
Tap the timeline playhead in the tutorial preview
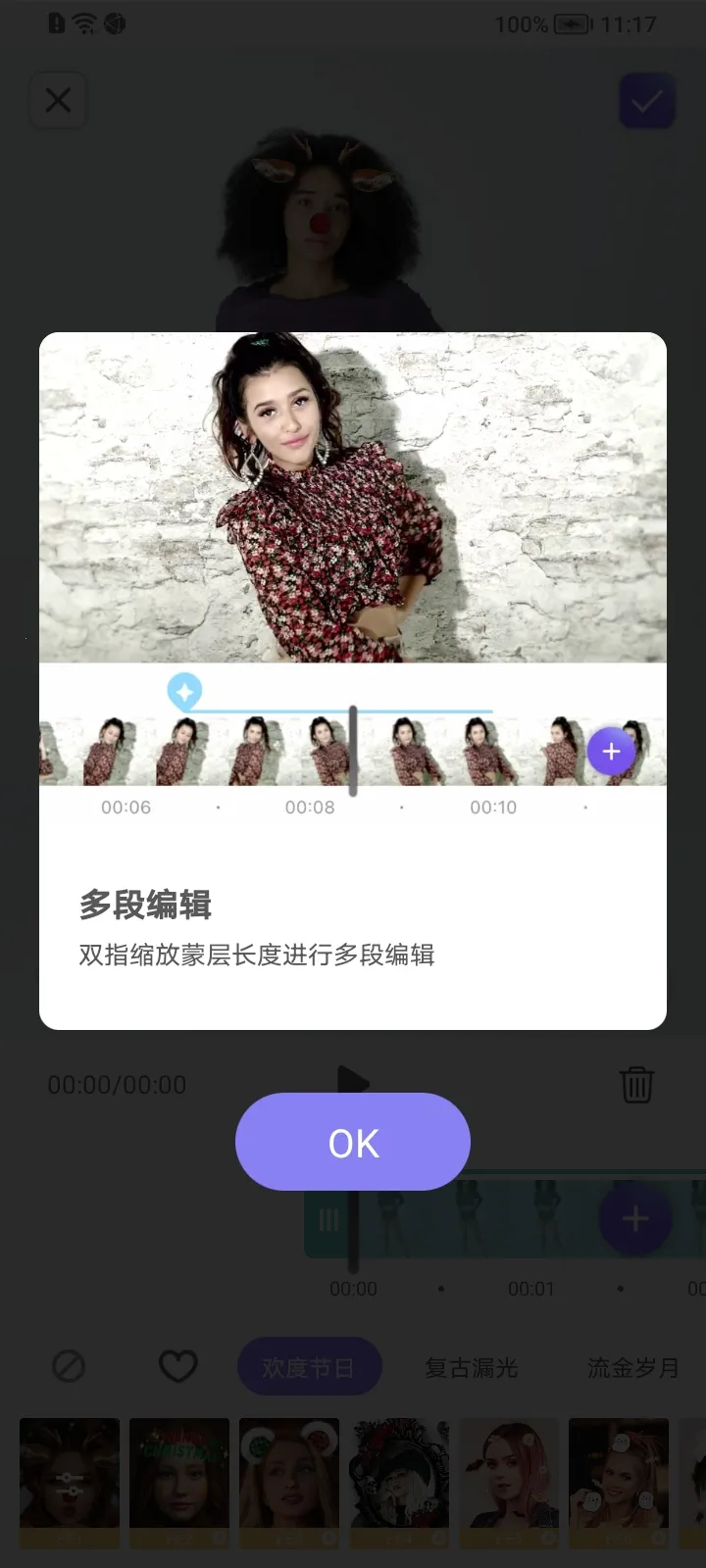(x=353, y=750)
